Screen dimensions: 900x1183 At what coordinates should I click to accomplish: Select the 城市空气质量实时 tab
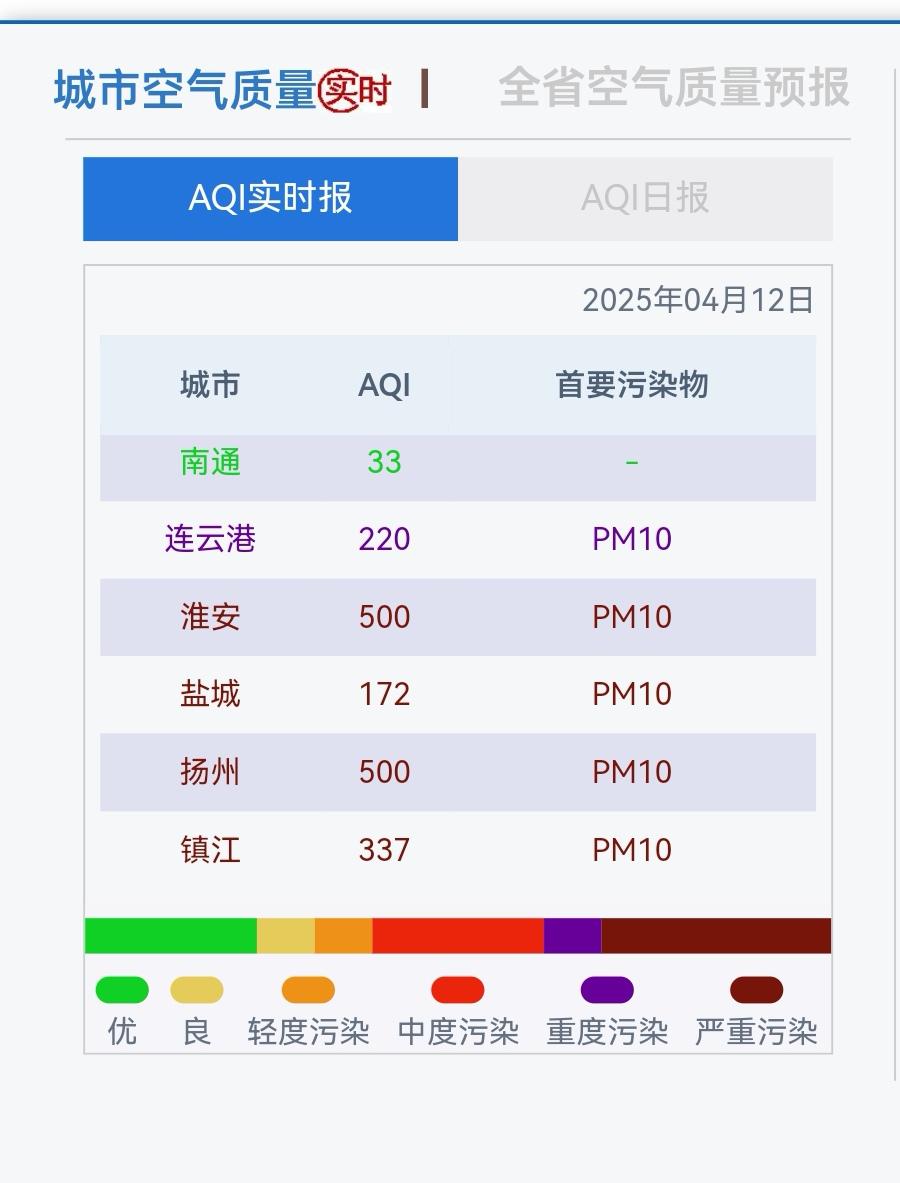222,90
